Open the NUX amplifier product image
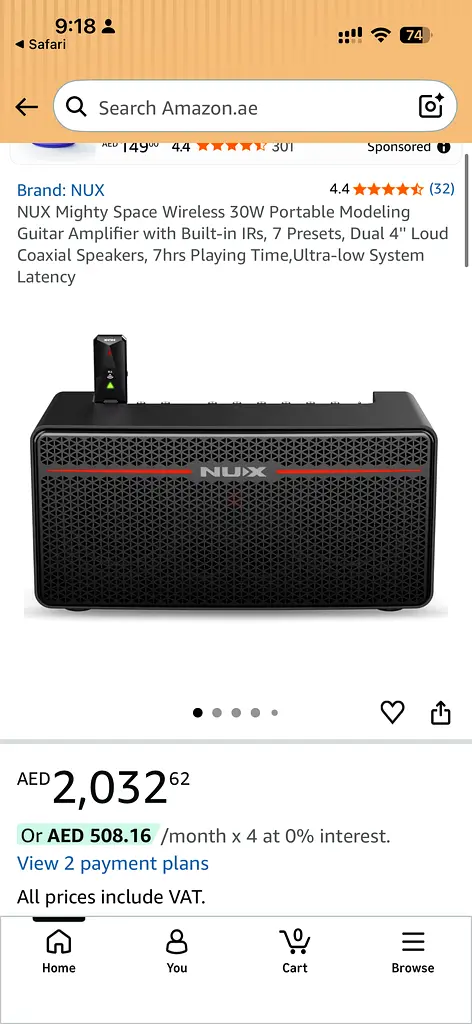 pyautogui.click(x=236, y=475)
